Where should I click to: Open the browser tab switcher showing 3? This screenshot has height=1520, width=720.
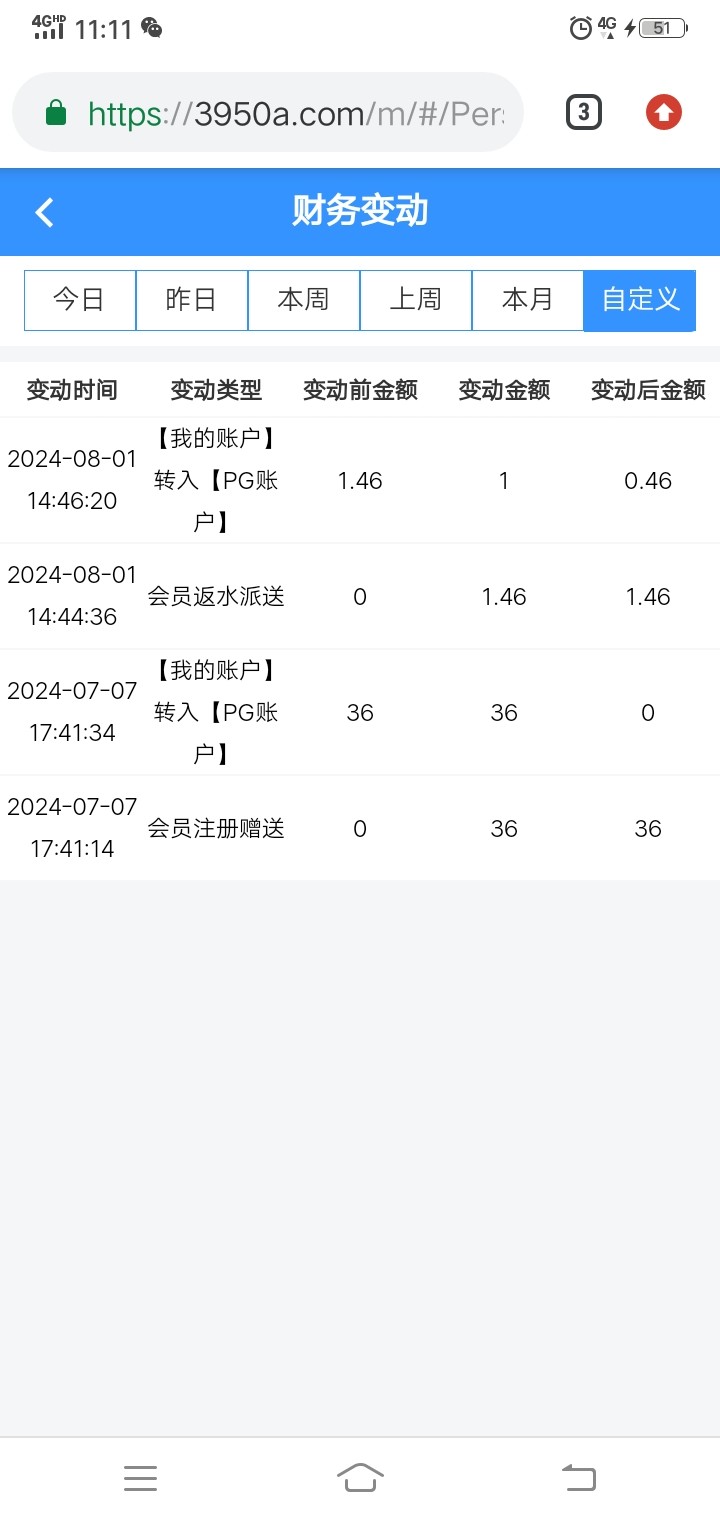[x=584, y=113]
